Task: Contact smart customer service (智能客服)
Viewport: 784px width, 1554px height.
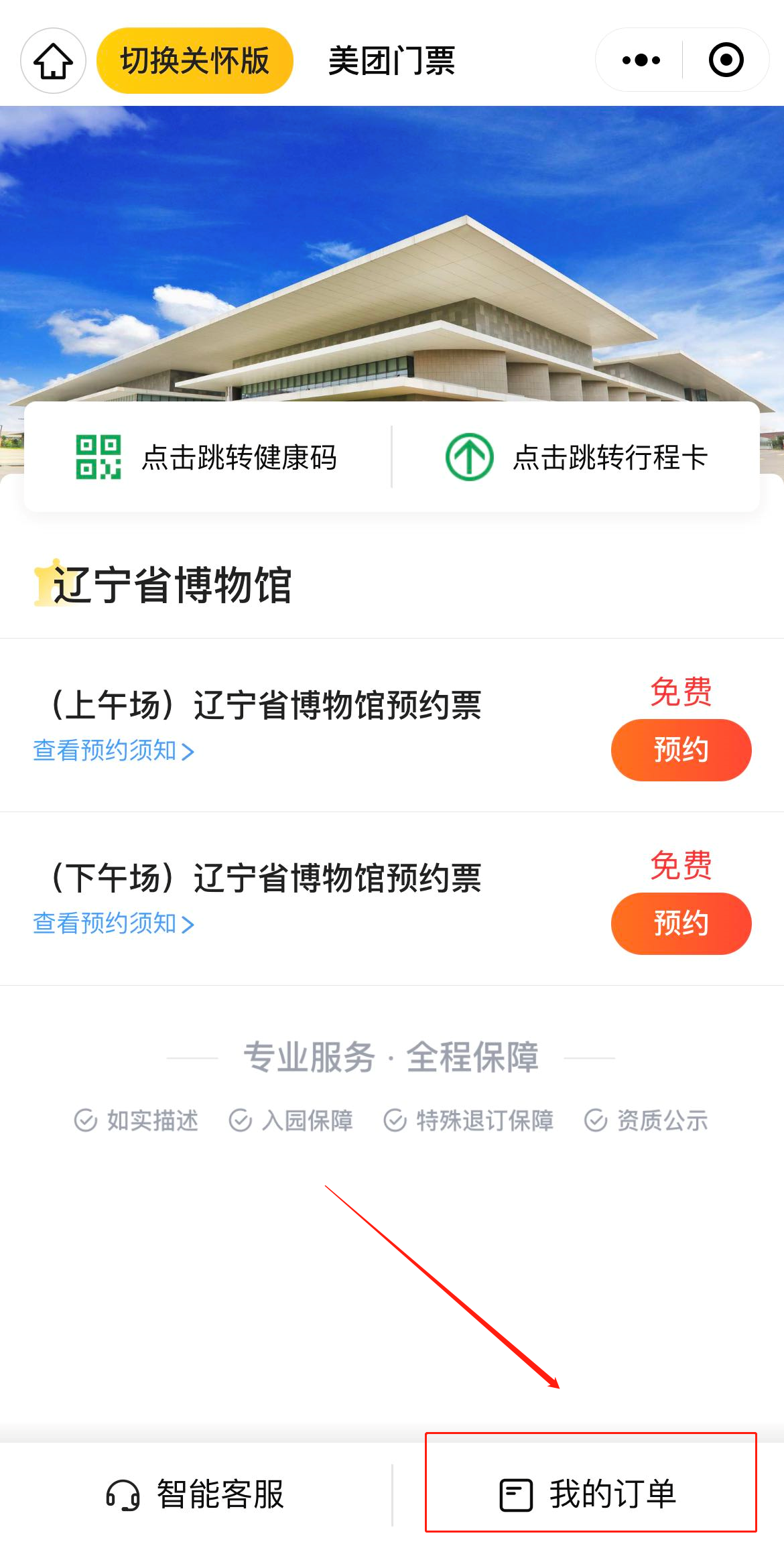Action: tap(196, 1494)
